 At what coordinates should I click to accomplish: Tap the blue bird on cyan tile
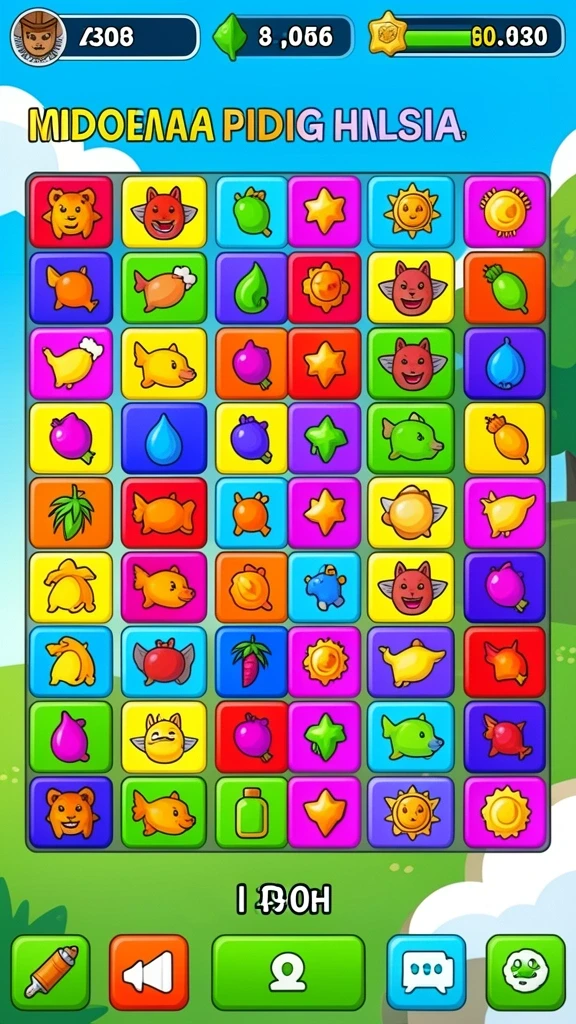point(325,587)
